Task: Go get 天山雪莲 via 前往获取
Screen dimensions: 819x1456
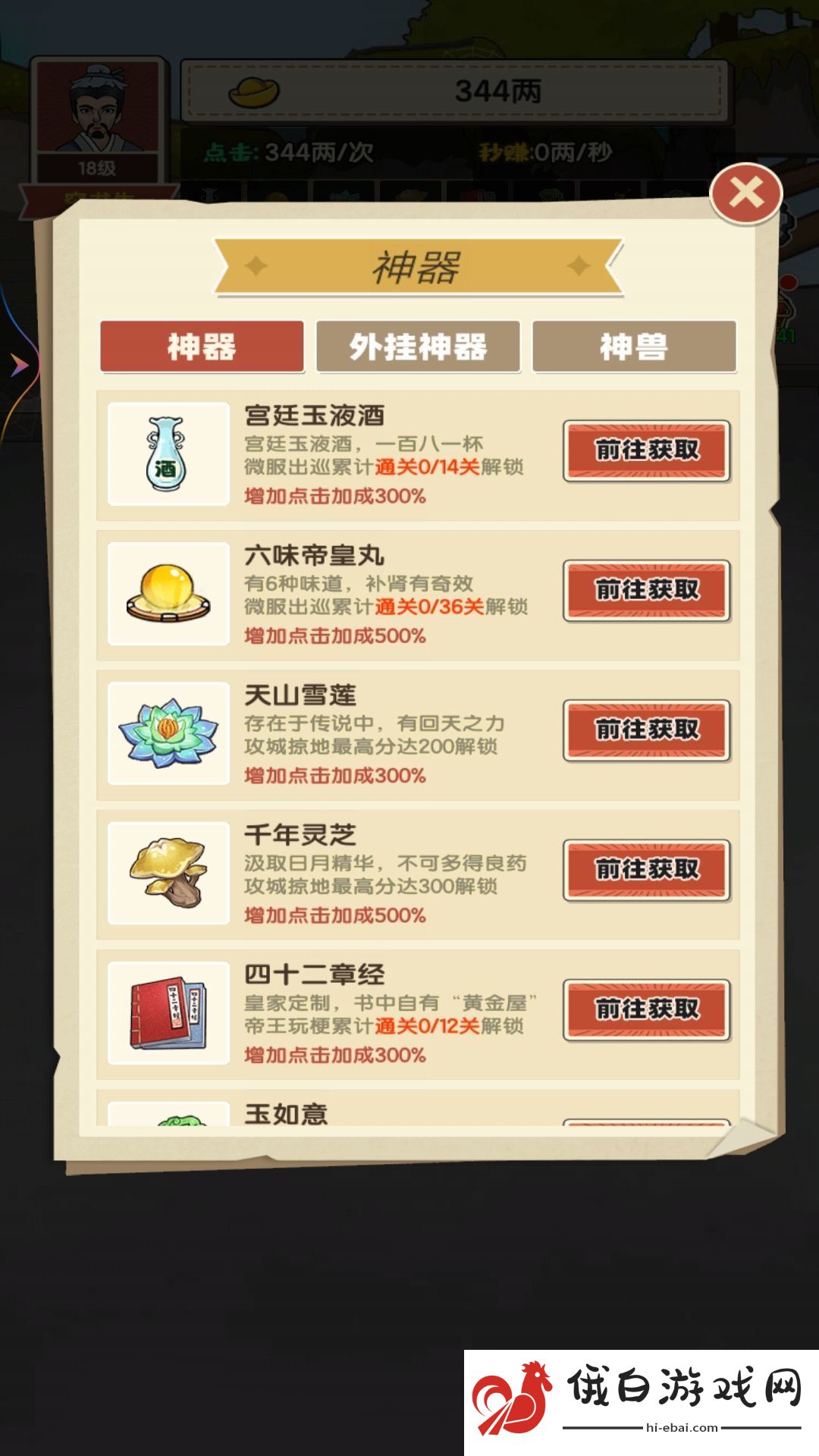Action: click(x=647, y=730)
